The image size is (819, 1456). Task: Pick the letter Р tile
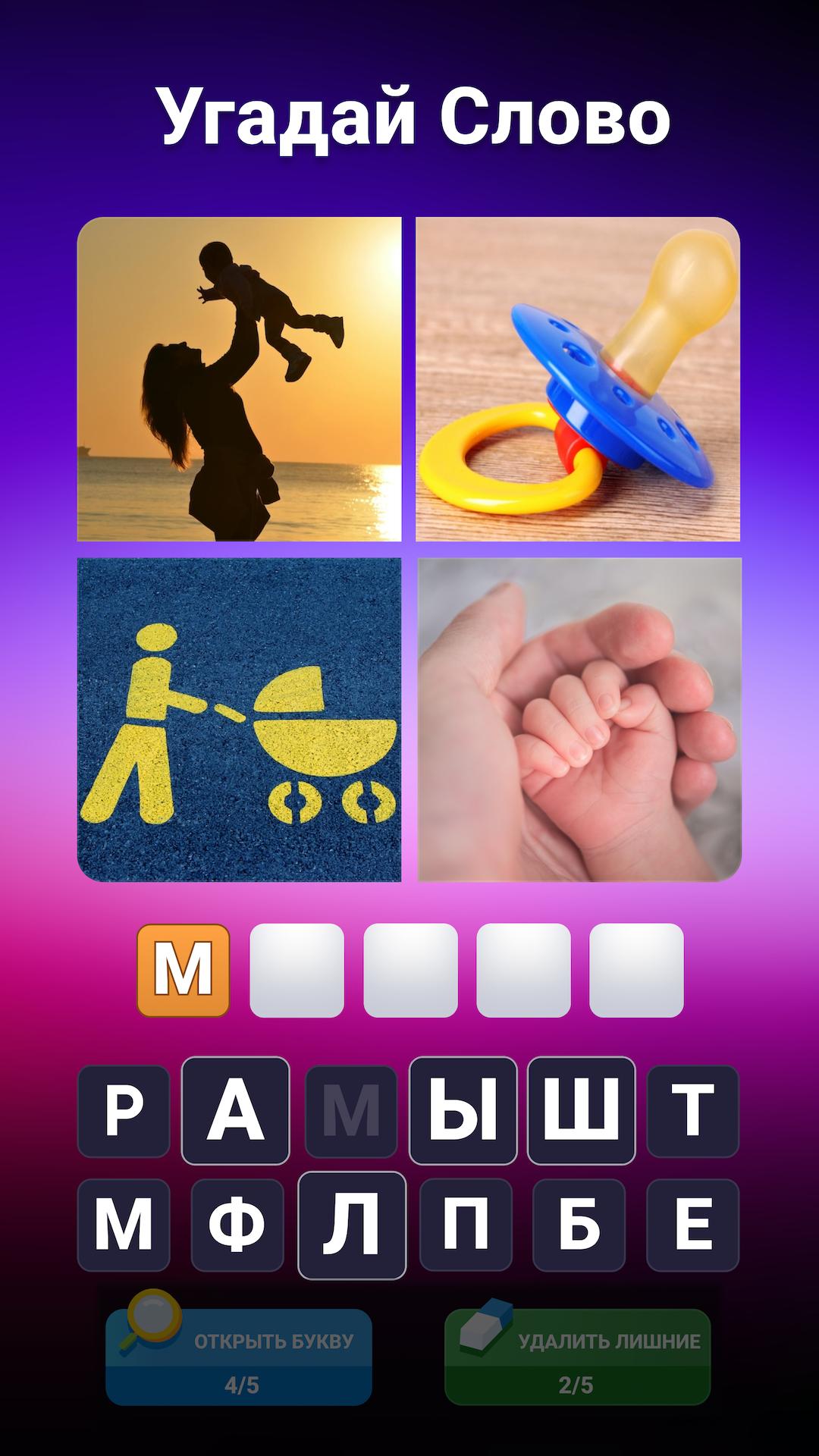click(124, 1111)
